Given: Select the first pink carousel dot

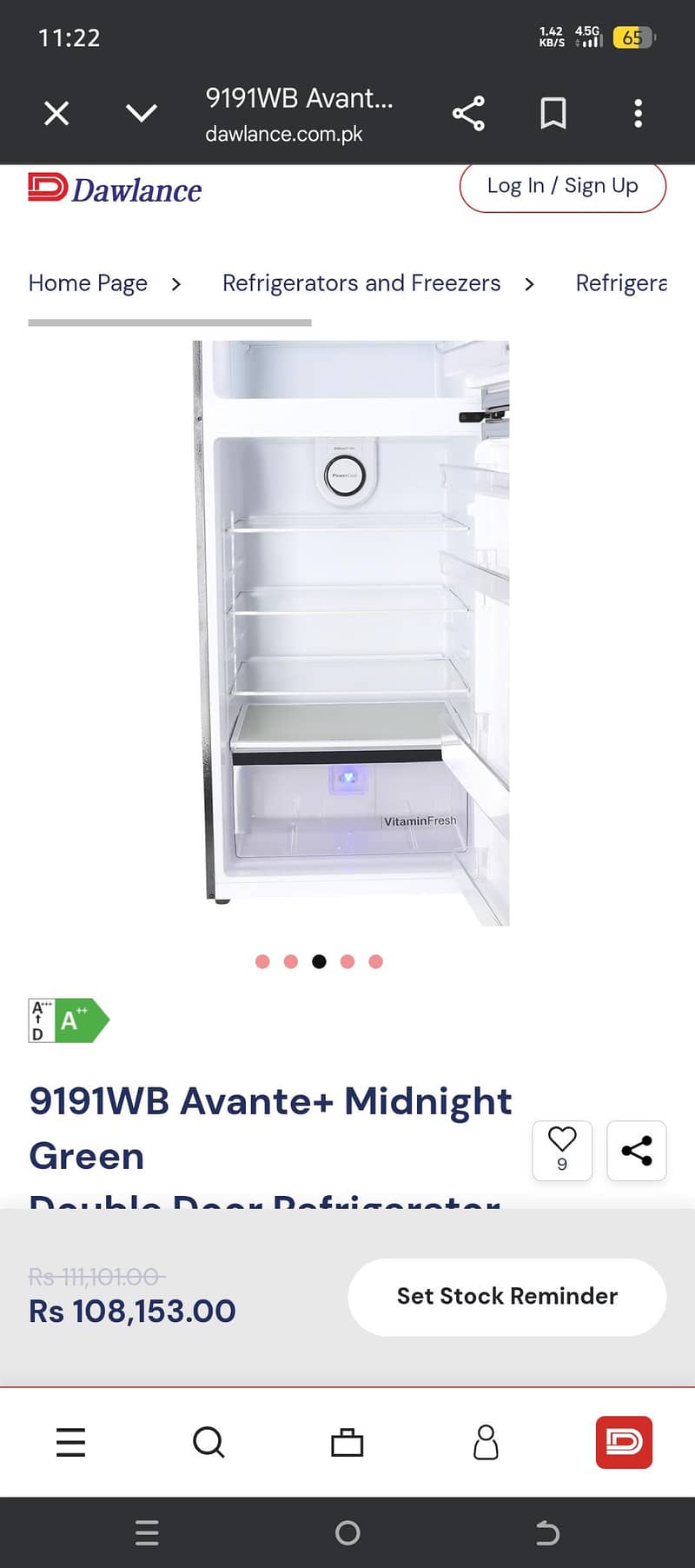Looking at the screenshot, I should click(262, 961).
